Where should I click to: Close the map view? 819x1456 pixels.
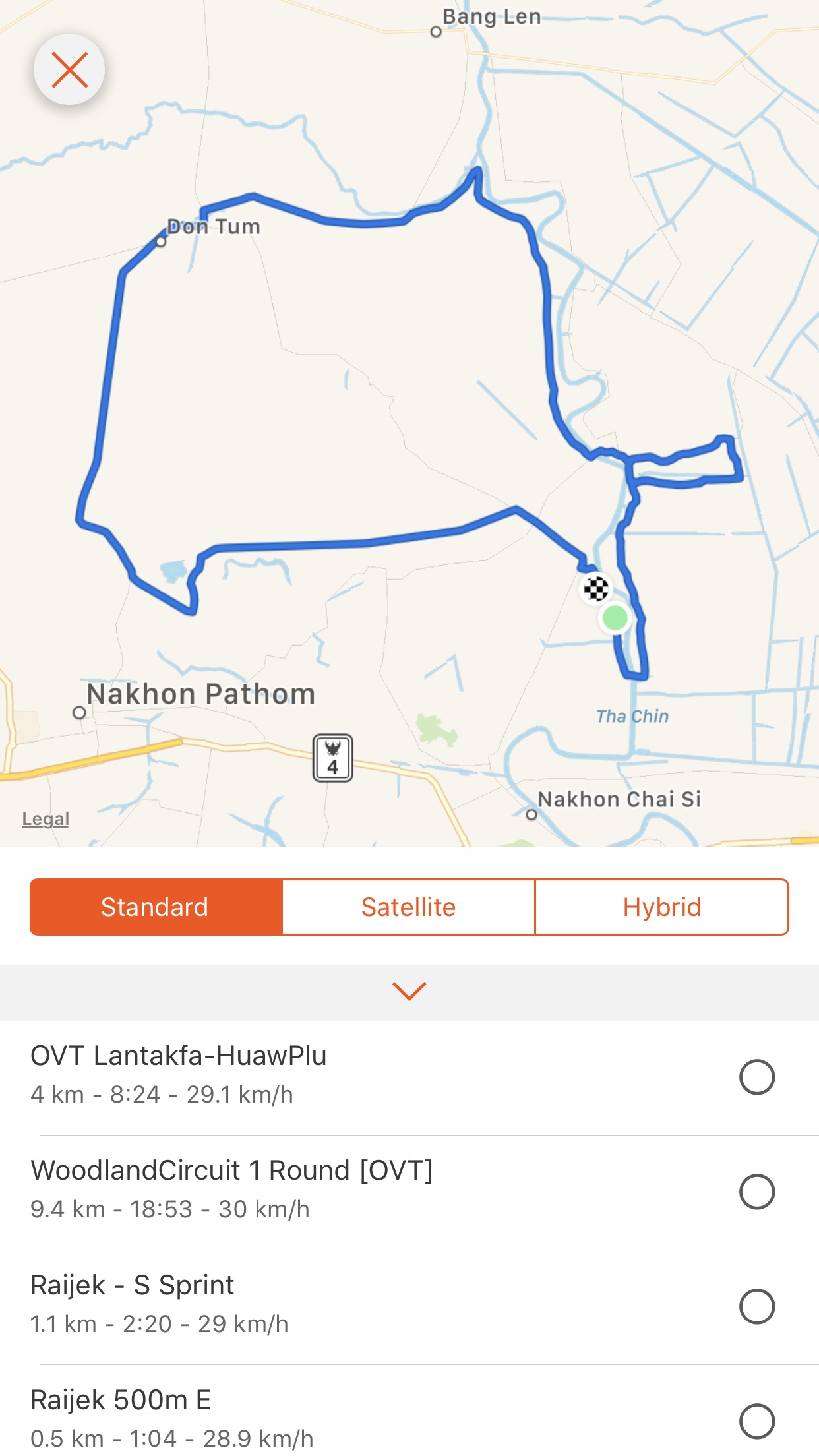[x=69, y=70]
